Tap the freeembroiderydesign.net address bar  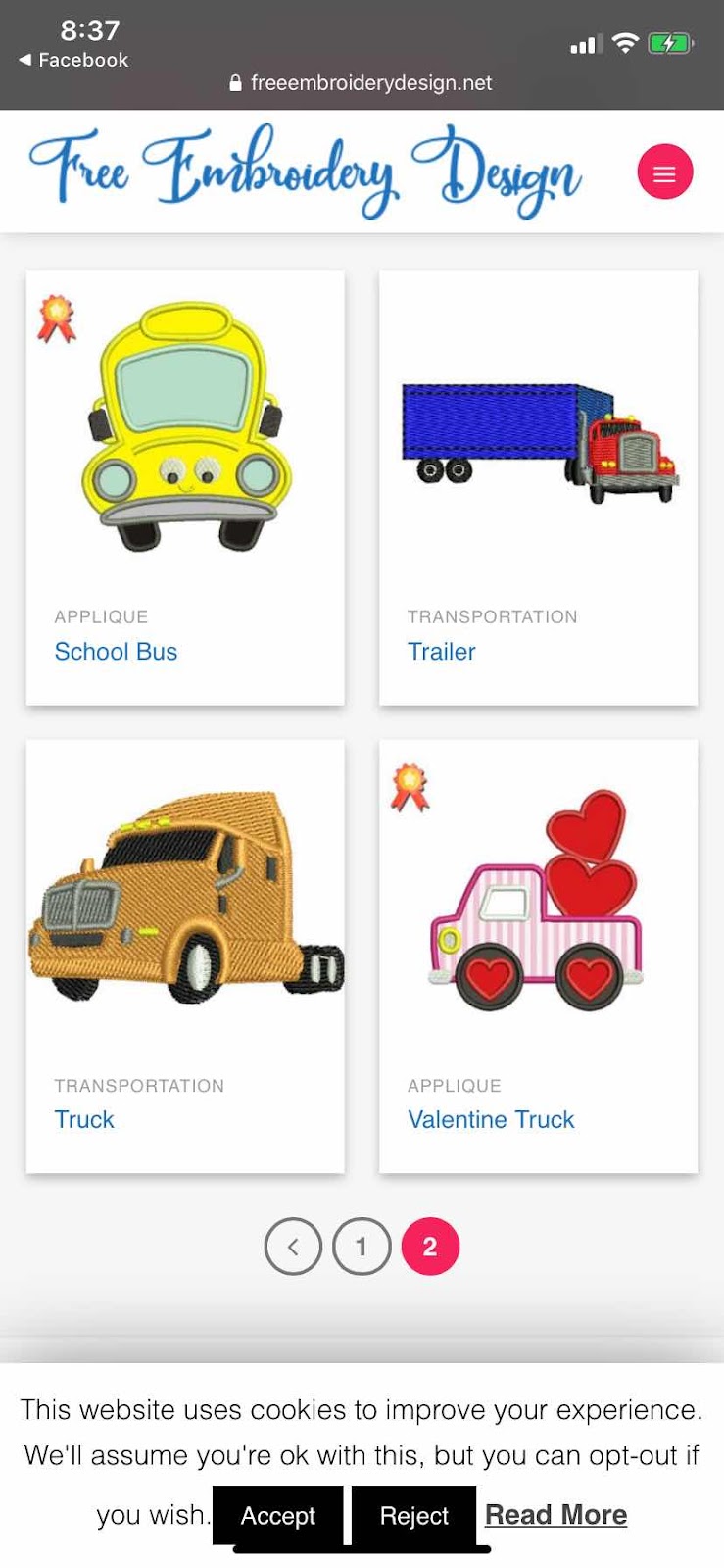362,83
